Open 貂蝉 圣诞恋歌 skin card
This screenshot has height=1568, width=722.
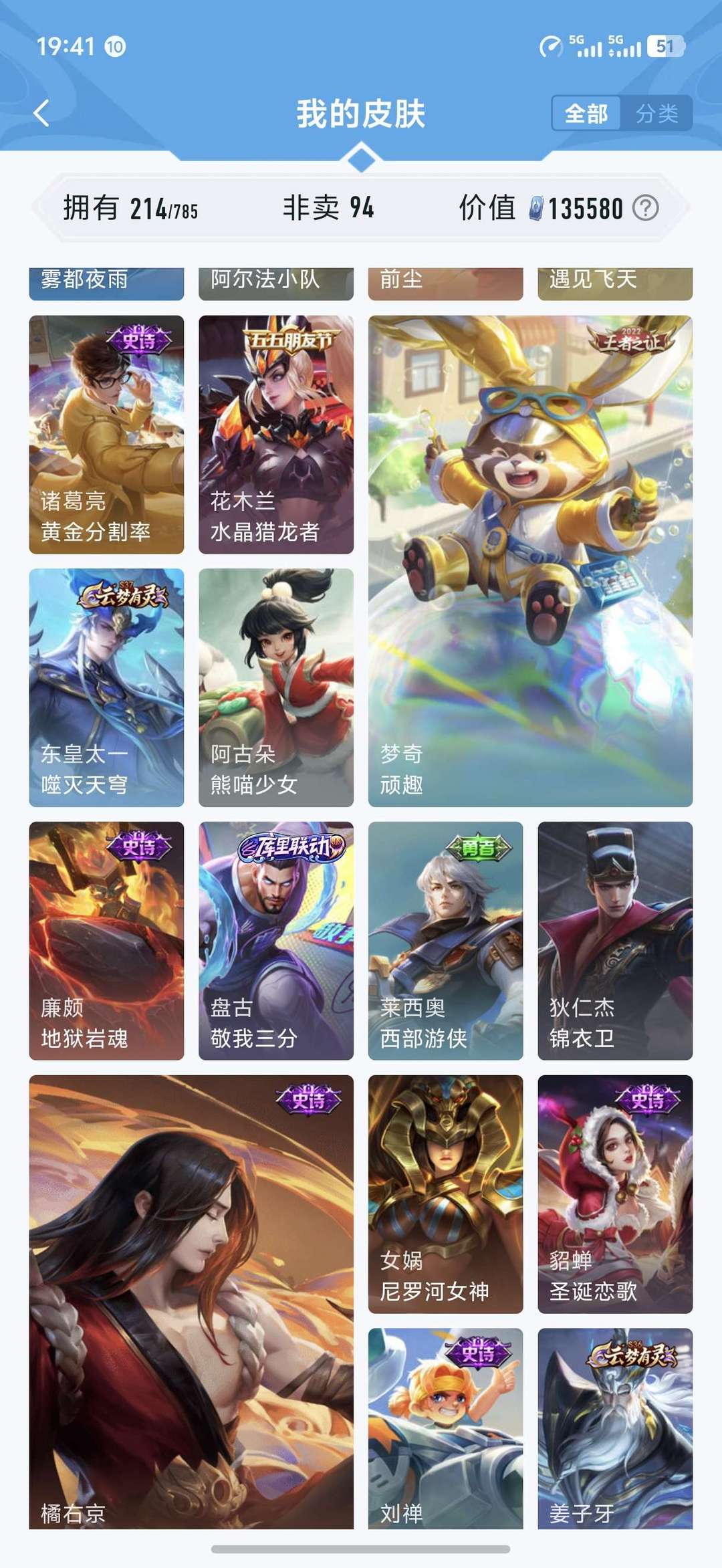click(615, 1194)
